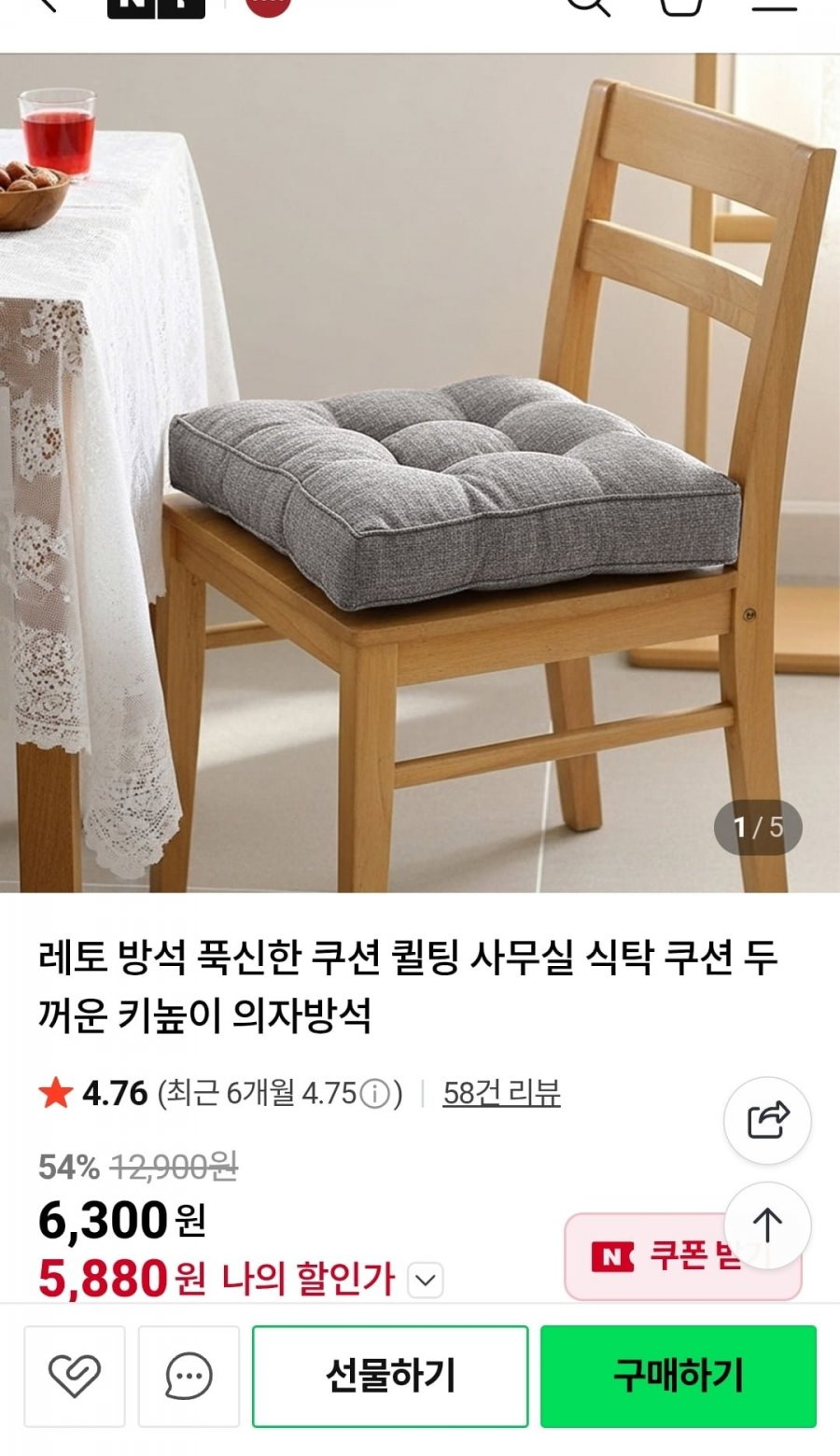
Task: Open the shopping cart
Action: [680, 7]
